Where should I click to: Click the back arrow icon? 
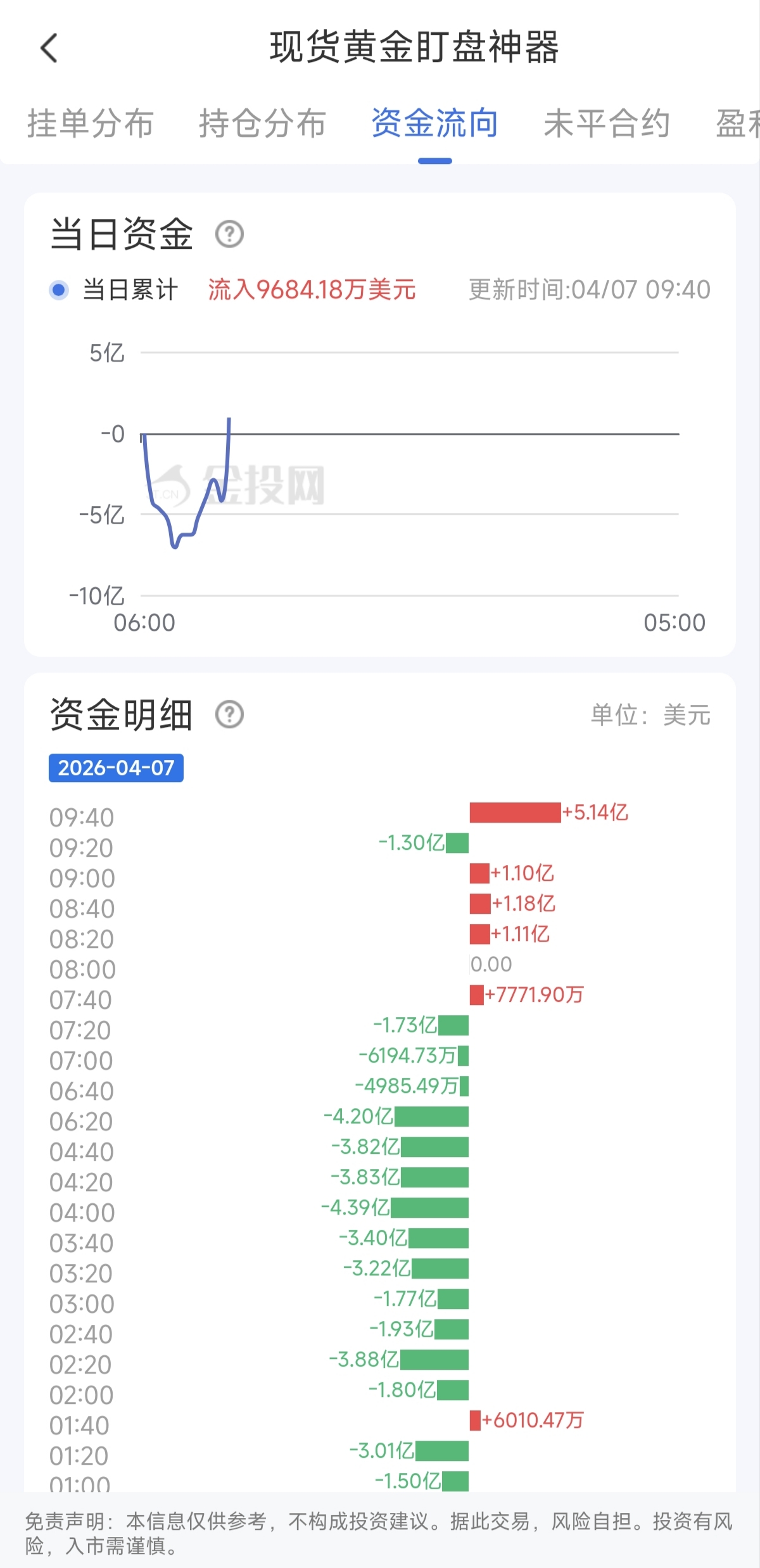[x=49, y=49]
